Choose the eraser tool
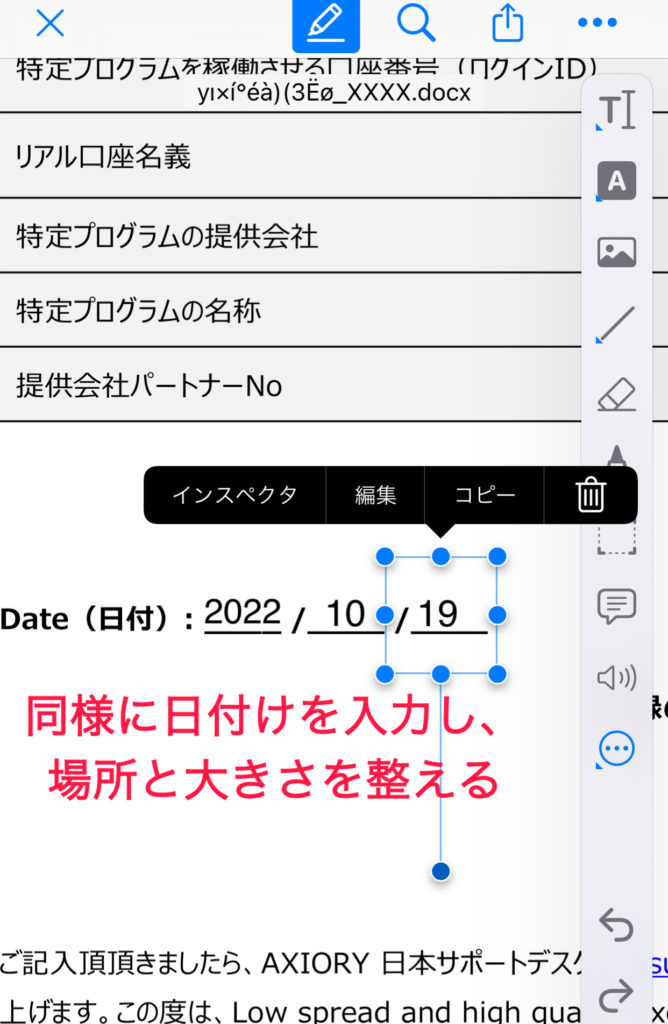668x1024 pixels. 616,396
